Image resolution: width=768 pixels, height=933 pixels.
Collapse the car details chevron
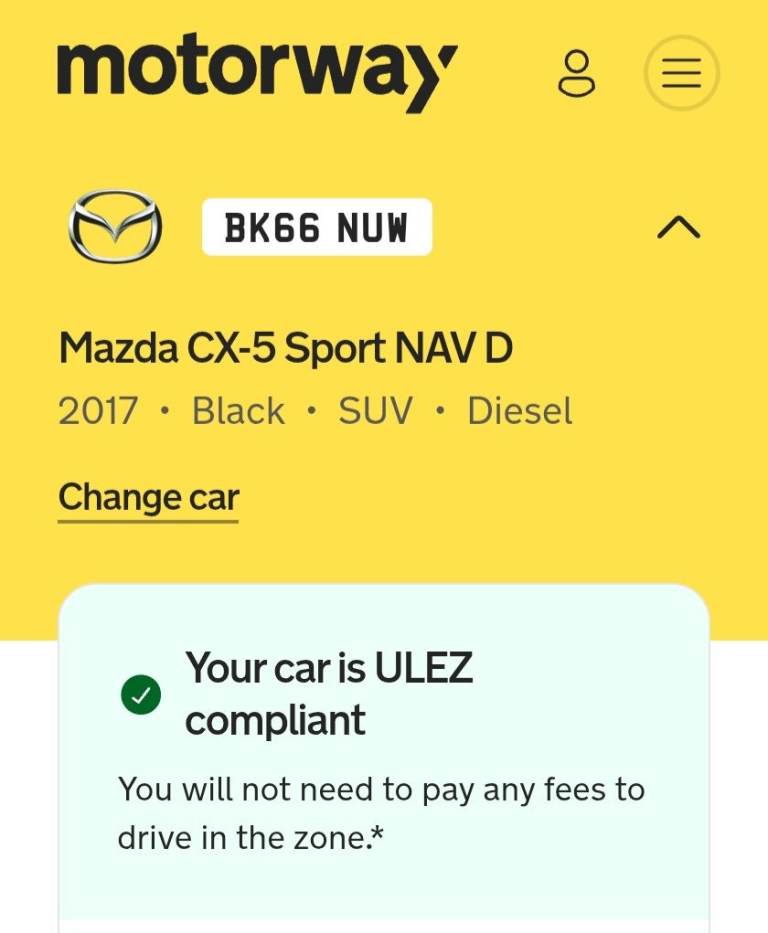[x=678, y=228]
